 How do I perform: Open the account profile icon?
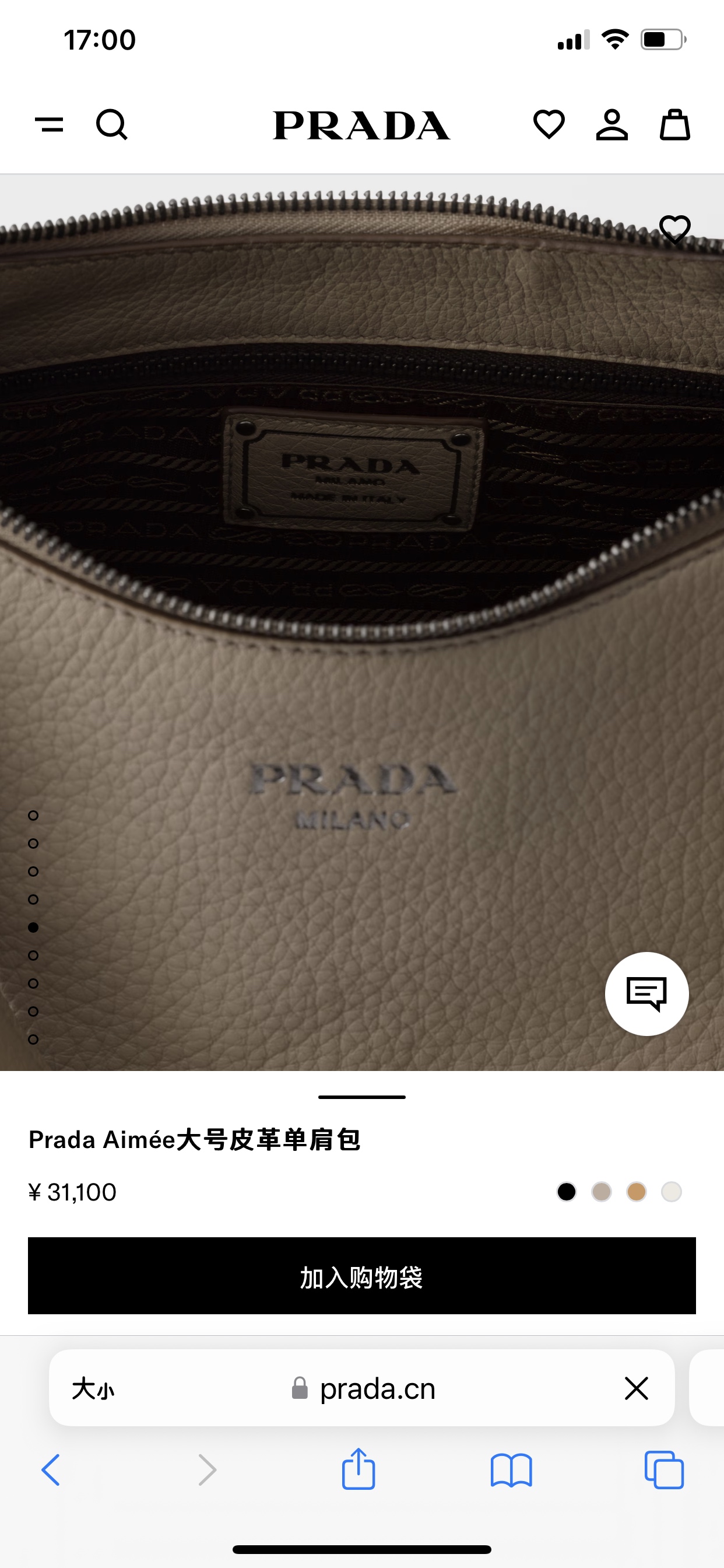coord(611,125)
